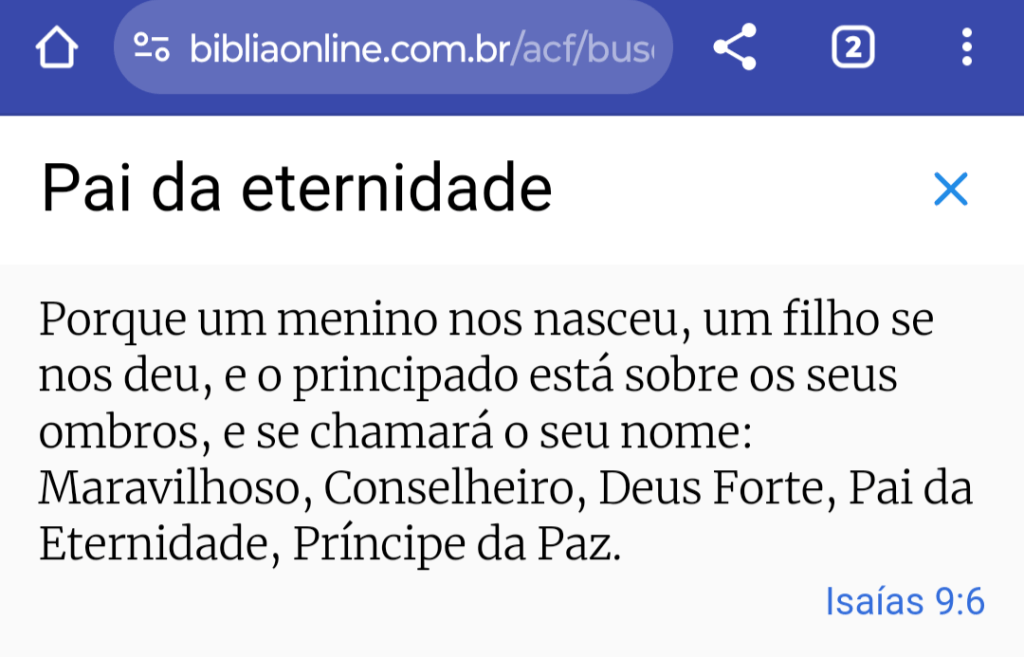Go to the browser home page

[57, 48]
